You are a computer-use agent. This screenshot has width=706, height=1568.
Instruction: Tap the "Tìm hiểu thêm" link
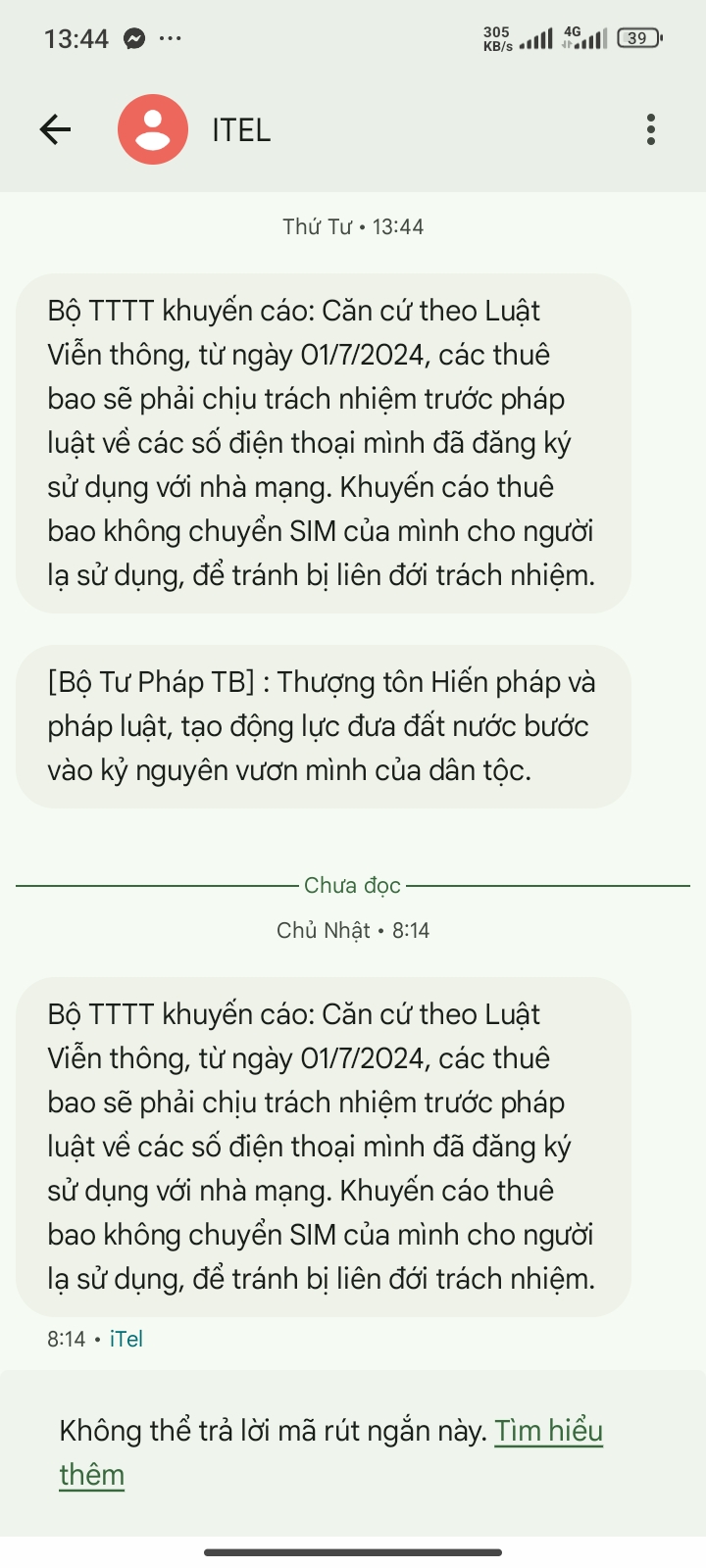pyautogui.click(x=547, y=1432)
